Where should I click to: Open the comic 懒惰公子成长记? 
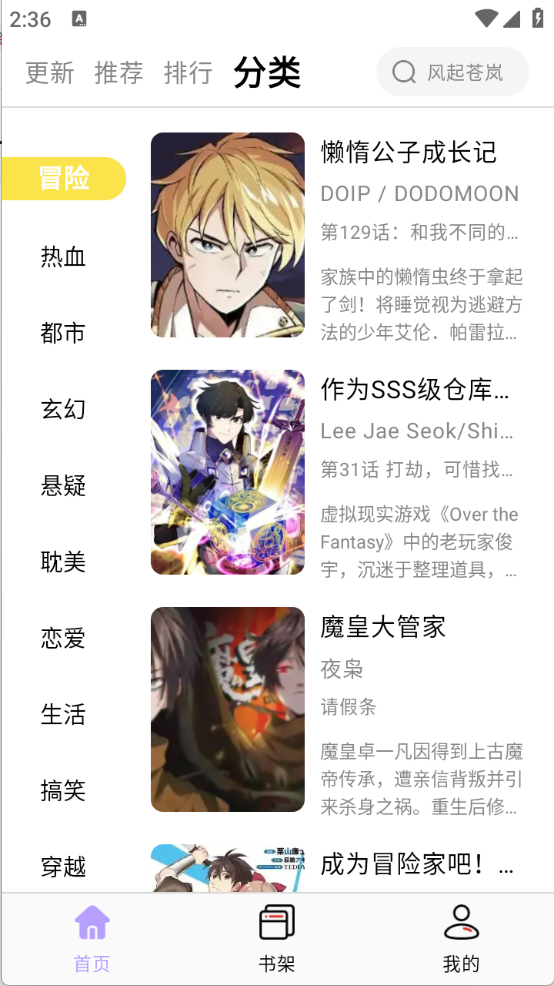(340, 235)
